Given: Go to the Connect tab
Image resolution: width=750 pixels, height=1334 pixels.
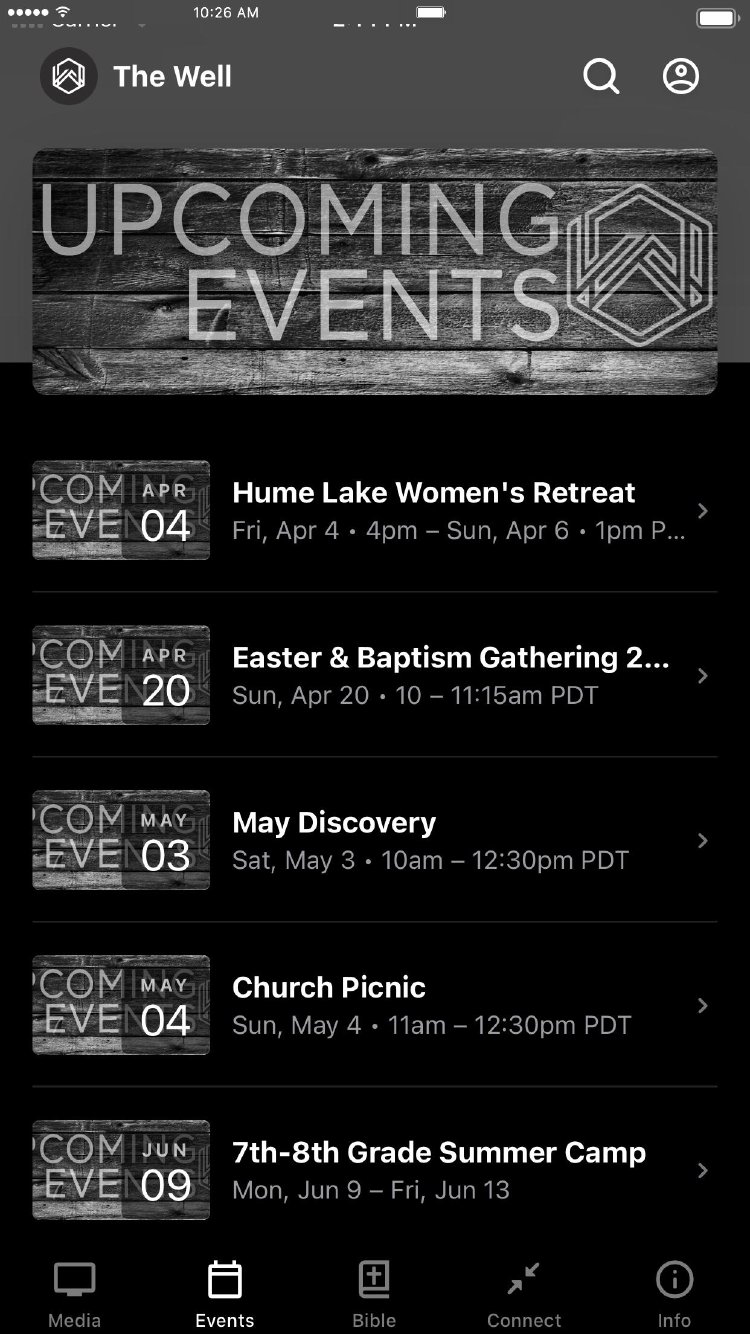Looking at the screenshot, I should click(524, 1294).
